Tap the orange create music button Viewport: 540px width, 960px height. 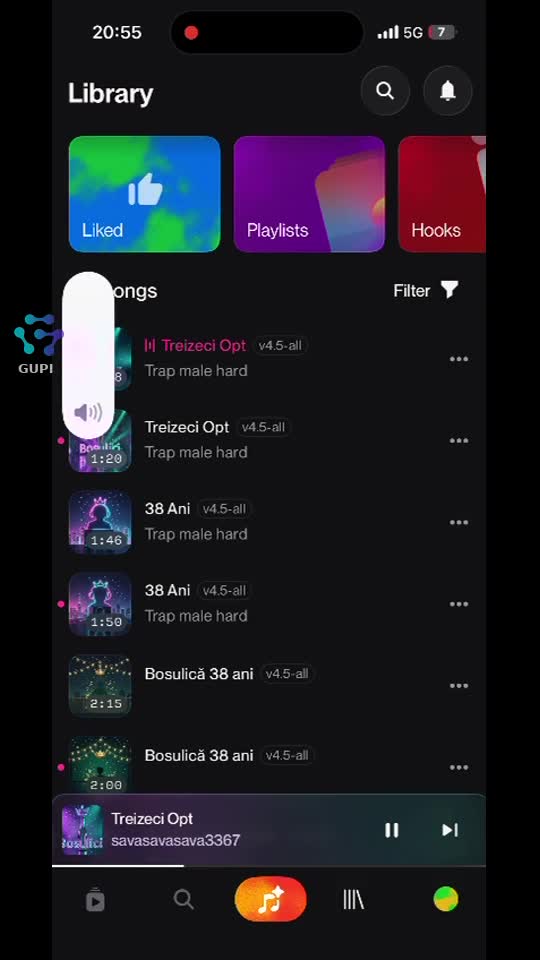(x=271, y=899)
